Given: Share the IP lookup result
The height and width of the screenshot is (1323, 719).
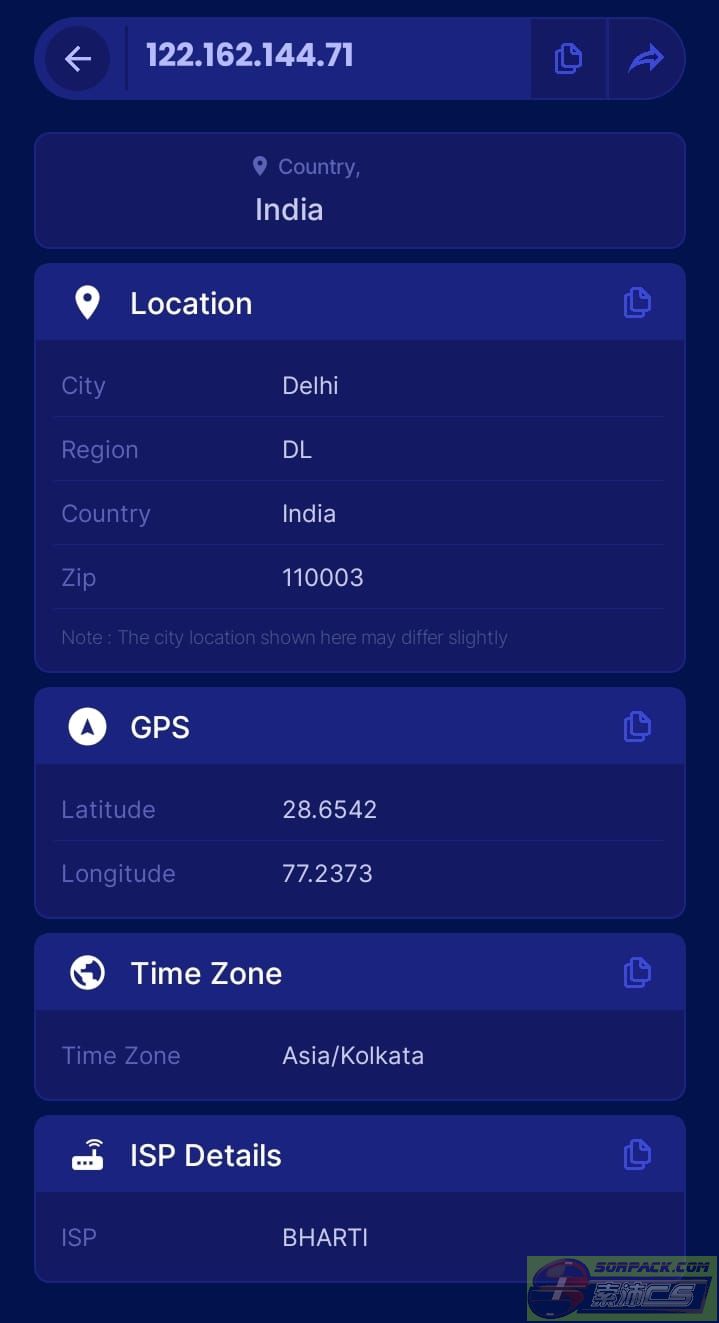Looking at the screenshot, I should (646, 59).
